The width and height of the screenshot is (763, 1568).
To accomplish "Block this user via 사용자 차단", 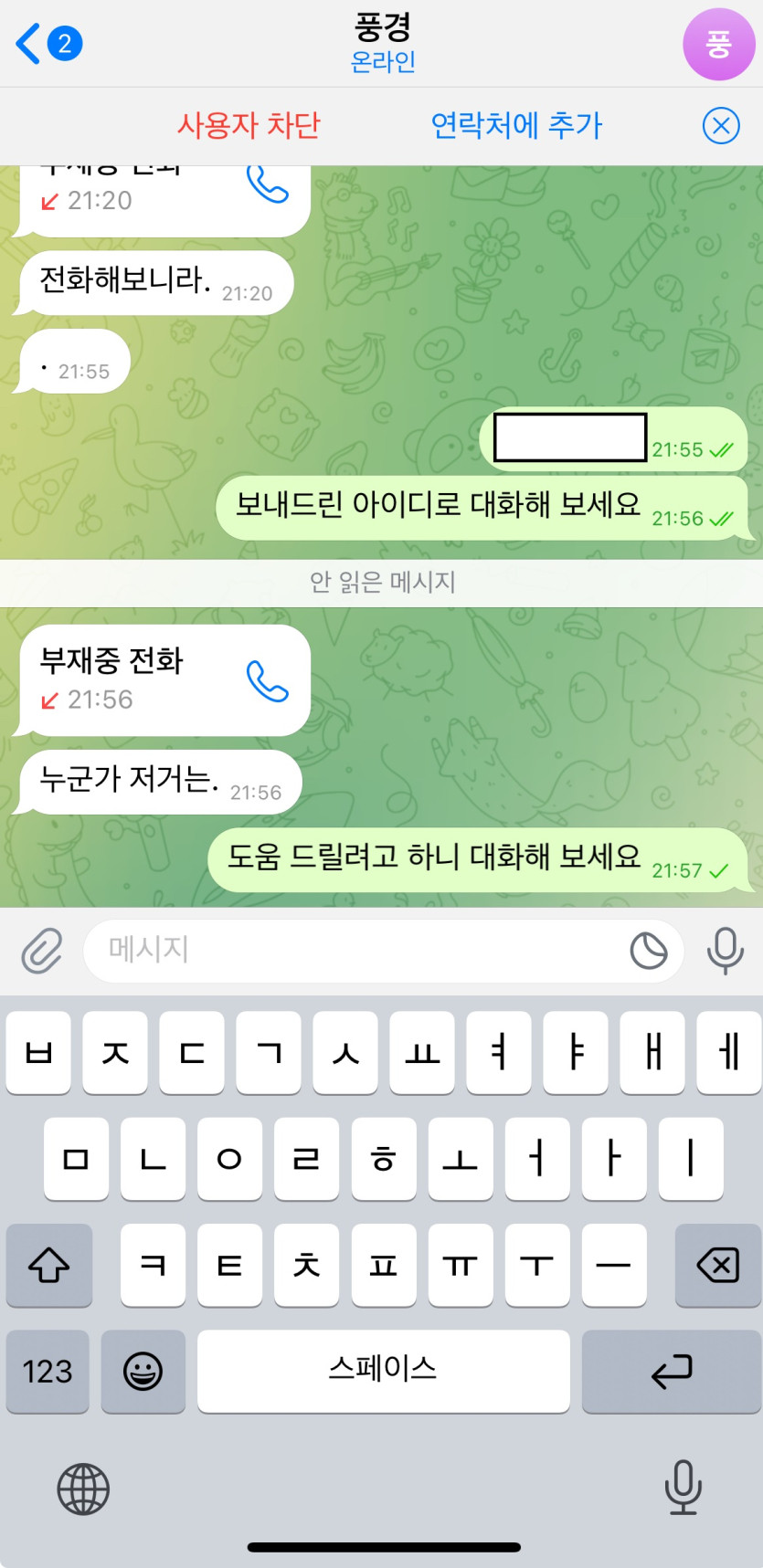I will tap(249, 125).
